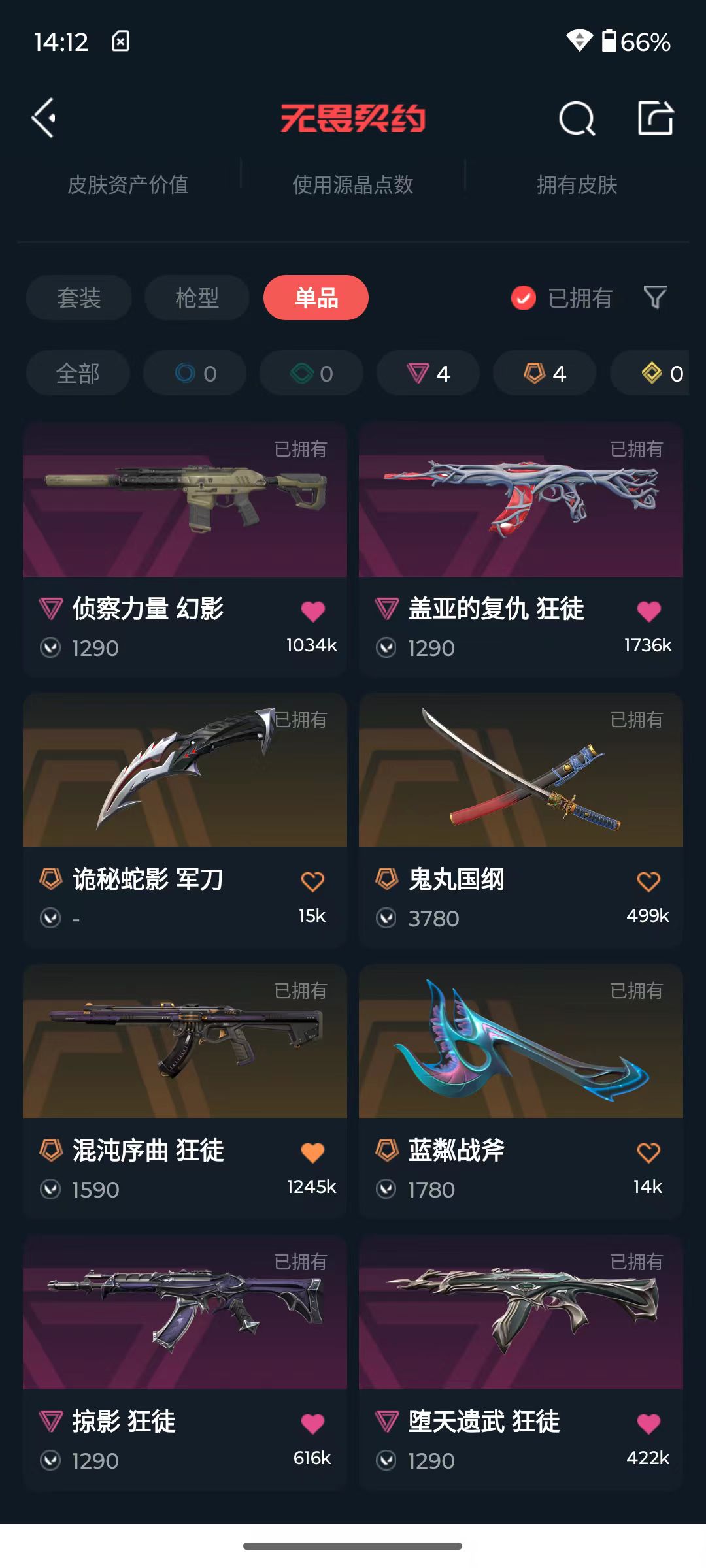Like the 诡秘蛇影 军刀 skin
The height and width of the screenshot is (1568, 706).
point(312,881)
